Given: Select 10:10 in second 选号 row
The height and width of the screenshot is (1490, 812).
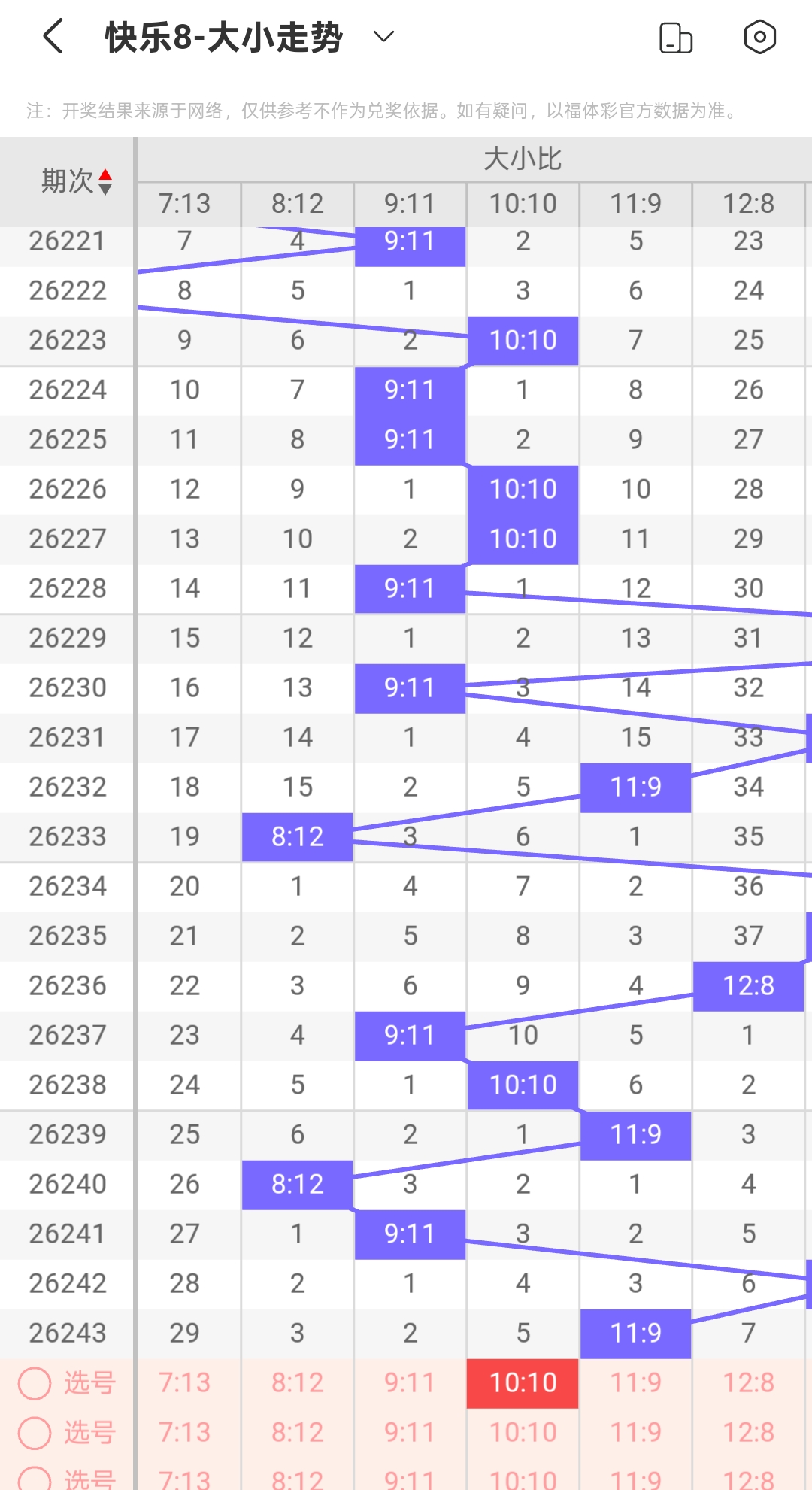Looking at the screenshot, I should [523, 1432].
